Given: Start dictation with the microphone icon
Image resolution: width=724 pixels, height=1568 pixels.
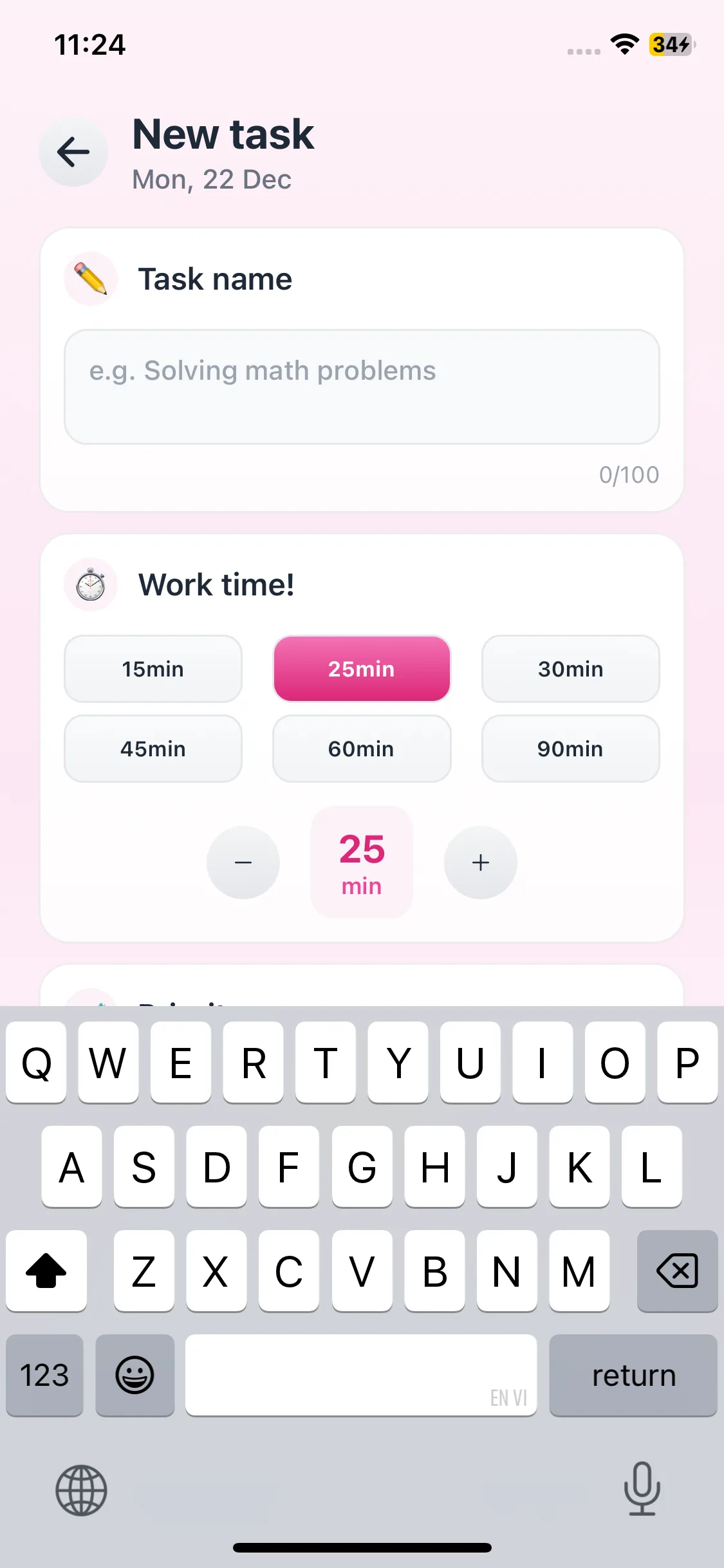Looking at the screenshot, I should 642,1488.
